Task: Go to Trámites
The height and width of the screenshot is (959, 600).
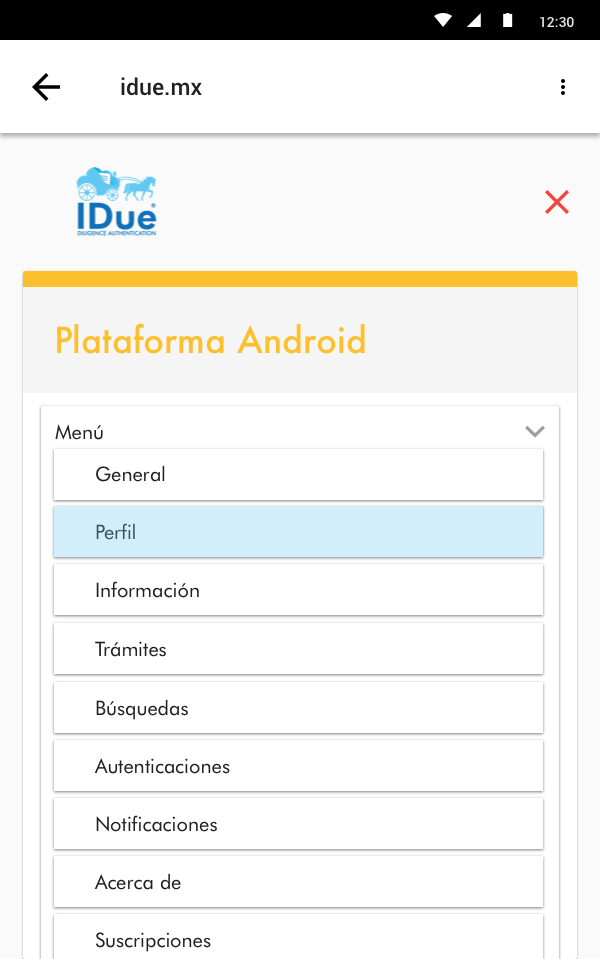Action: tap(298, 649)
